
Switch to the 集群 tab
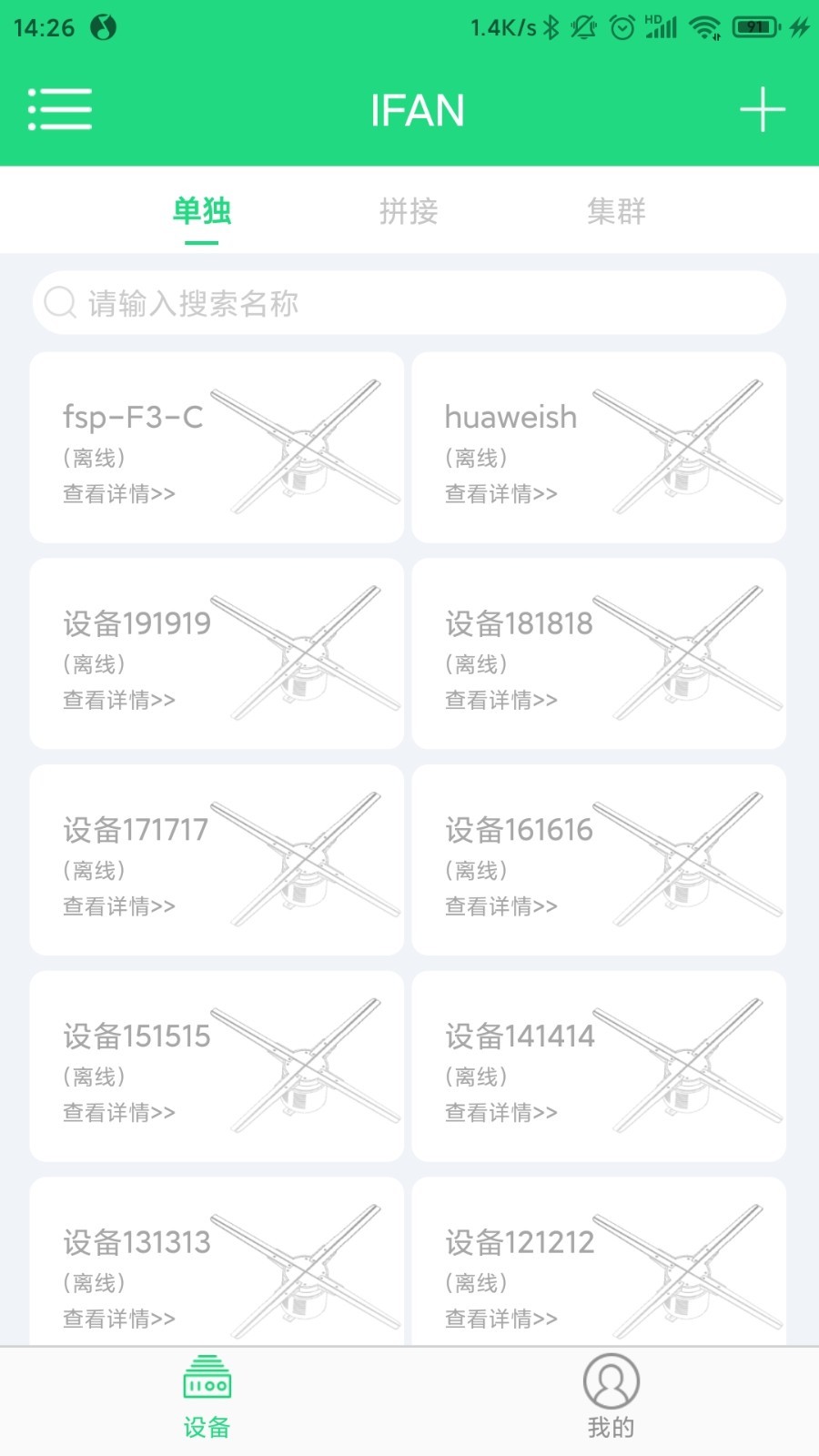click(x=616, y=211)
